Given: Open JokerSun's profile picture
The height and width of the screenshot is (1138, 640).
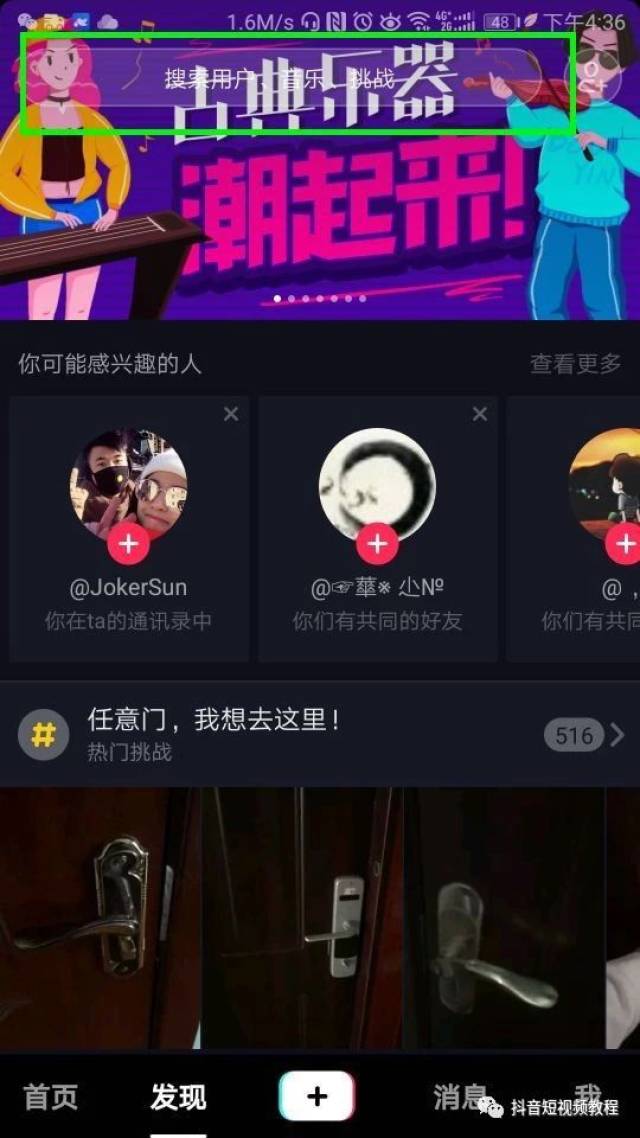Looking at the screenshot, I should click(128, 485).
